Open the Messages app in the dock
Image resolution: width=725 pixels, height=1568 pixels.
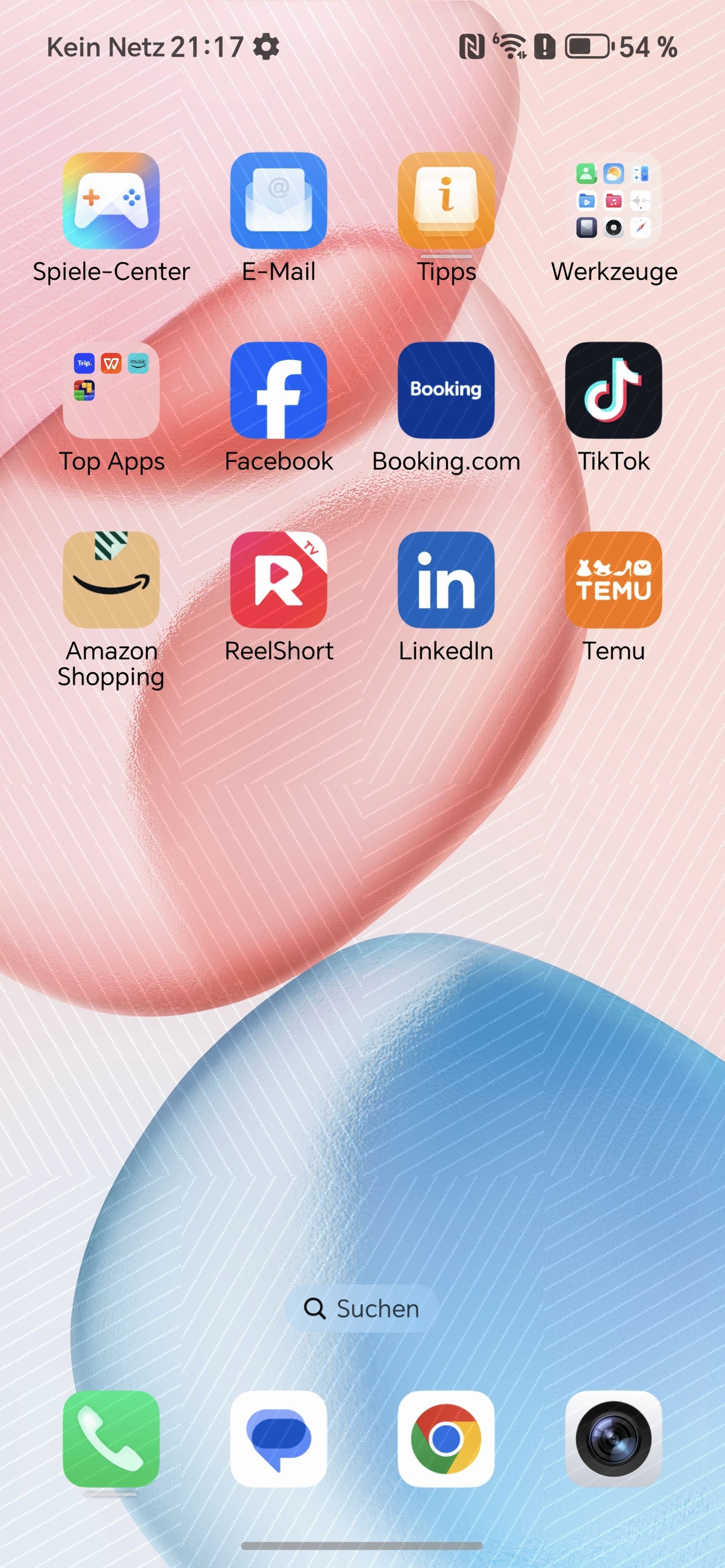pos(279,1439)
